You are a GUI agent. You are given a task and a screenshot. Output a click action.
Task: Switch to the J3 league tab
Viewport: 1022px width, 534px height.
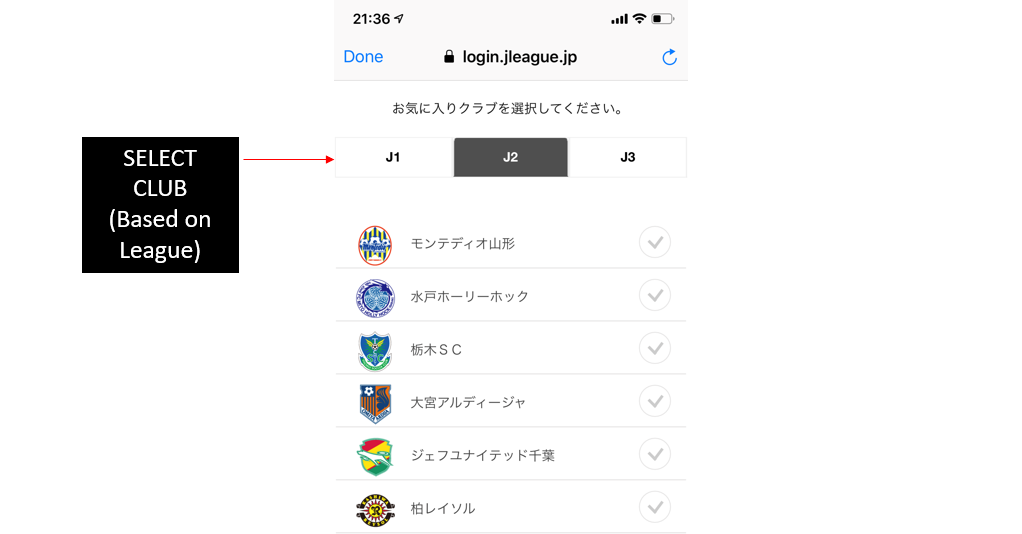pyautogui.click(x=627, y=157)
